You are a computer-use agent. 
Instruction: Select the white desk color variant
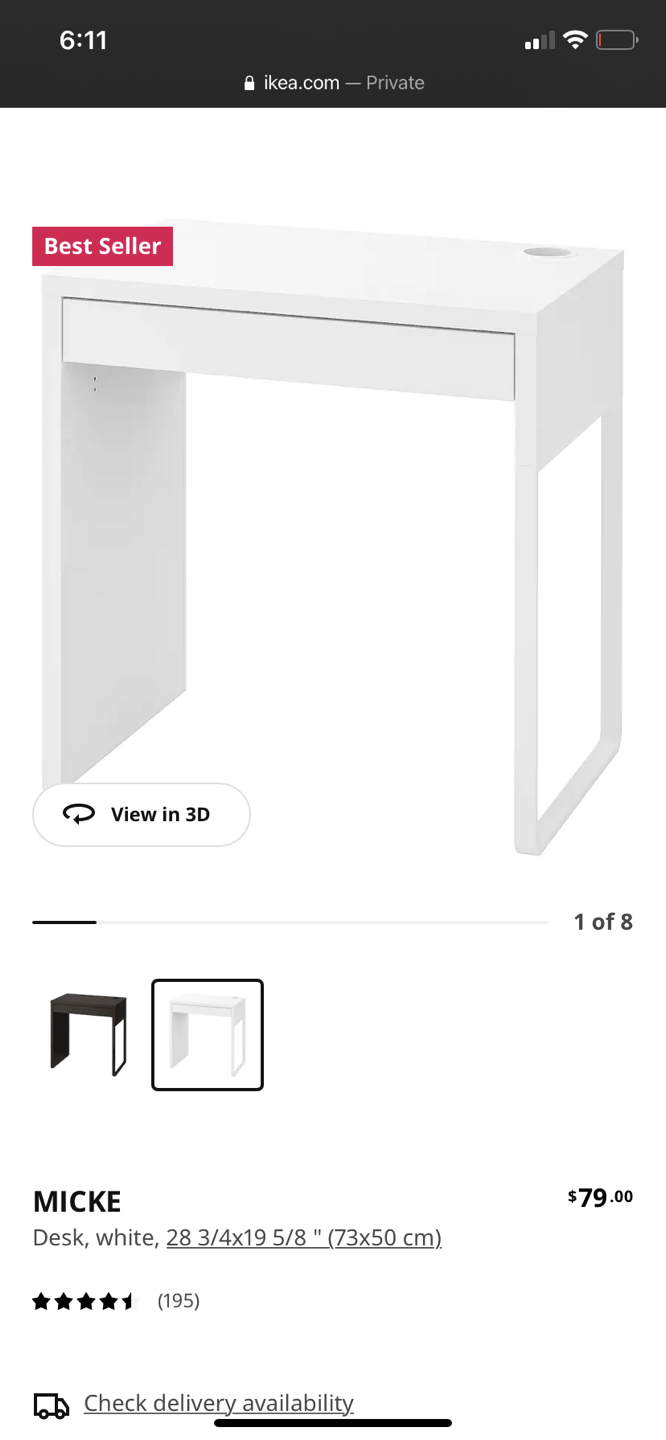click(x=207, y=1034)
